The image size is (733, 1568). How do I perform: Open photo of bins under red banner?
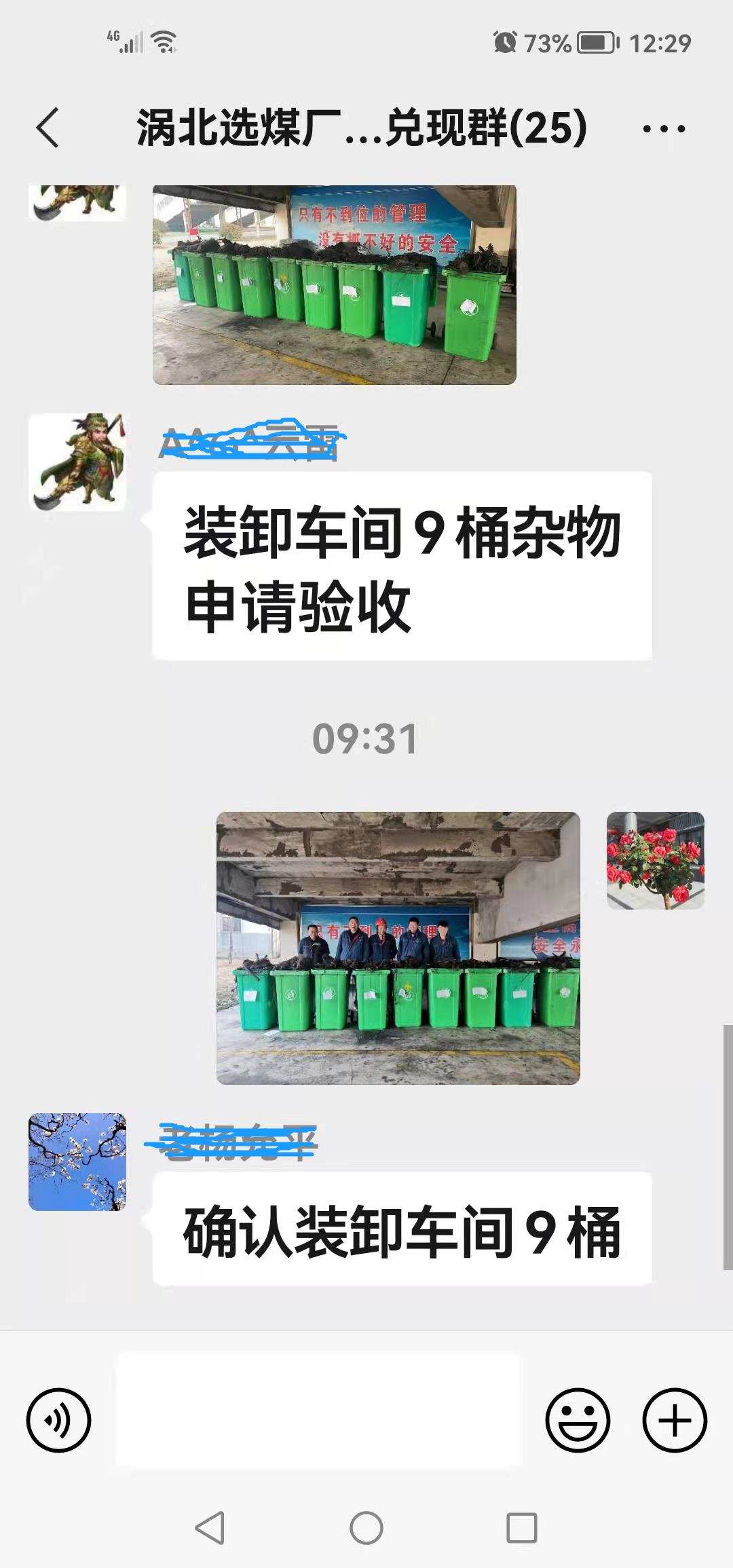tap(334, 285)
